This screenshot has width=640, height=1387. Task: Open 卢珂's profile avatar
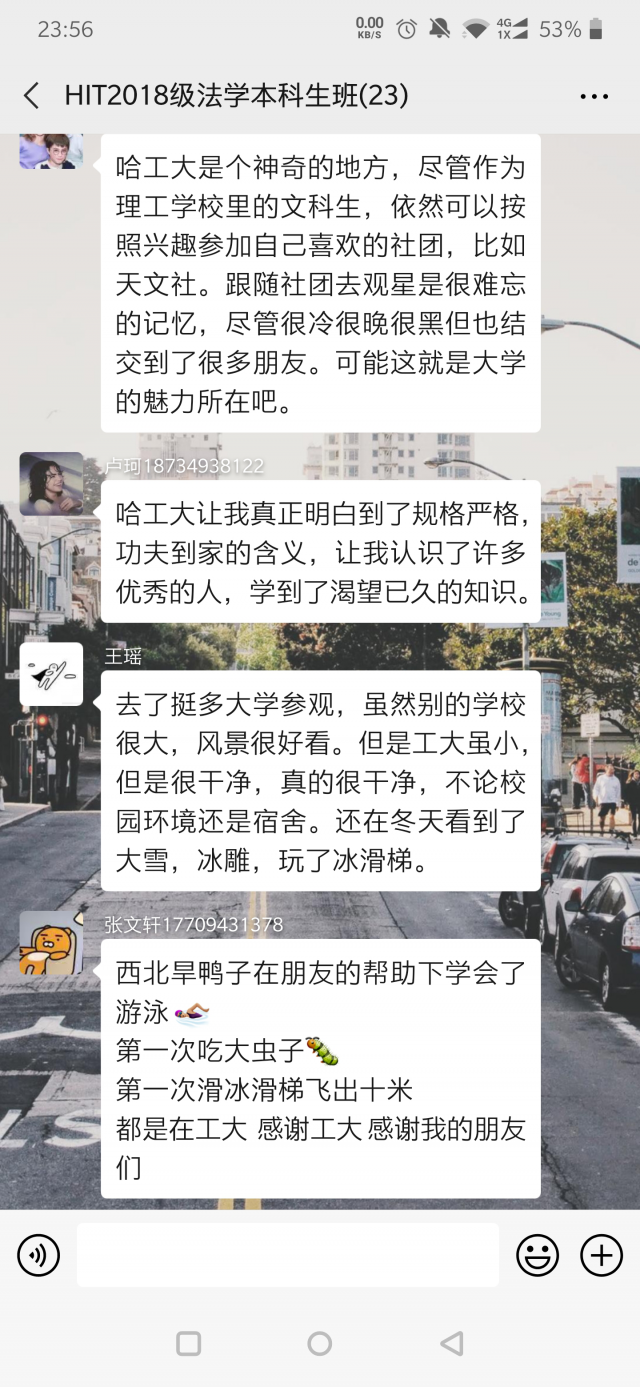coord(51,484)
